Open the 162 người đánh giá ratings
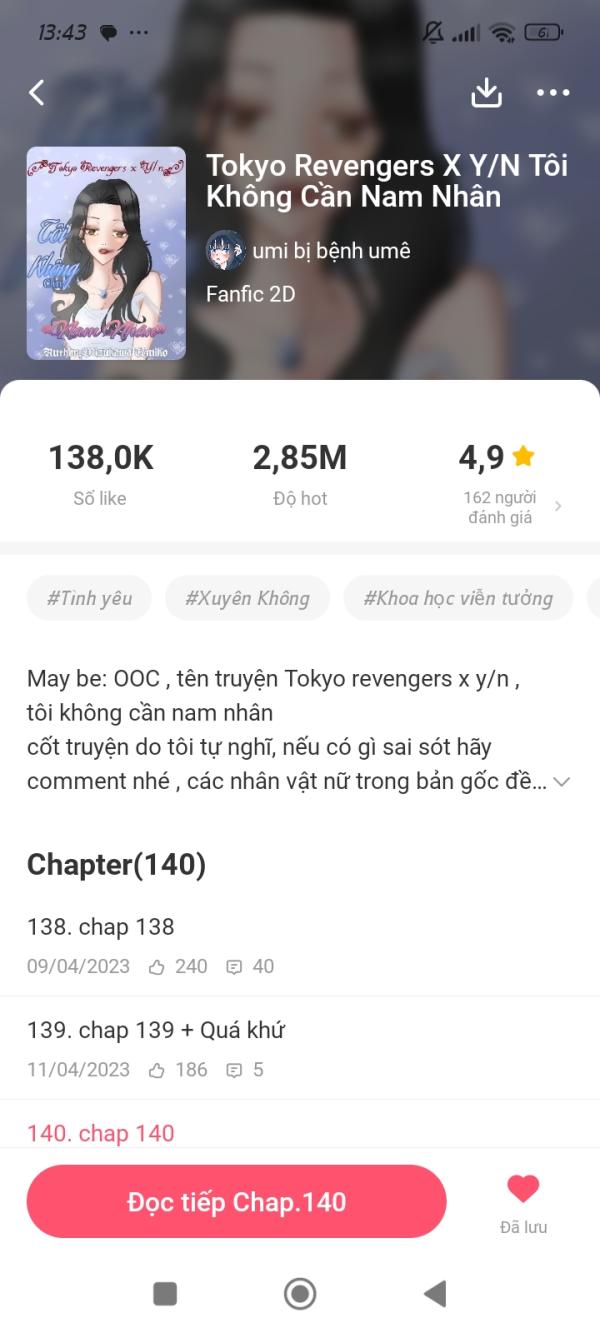This screenshot has width=600, height=1333. coord(510,507)
